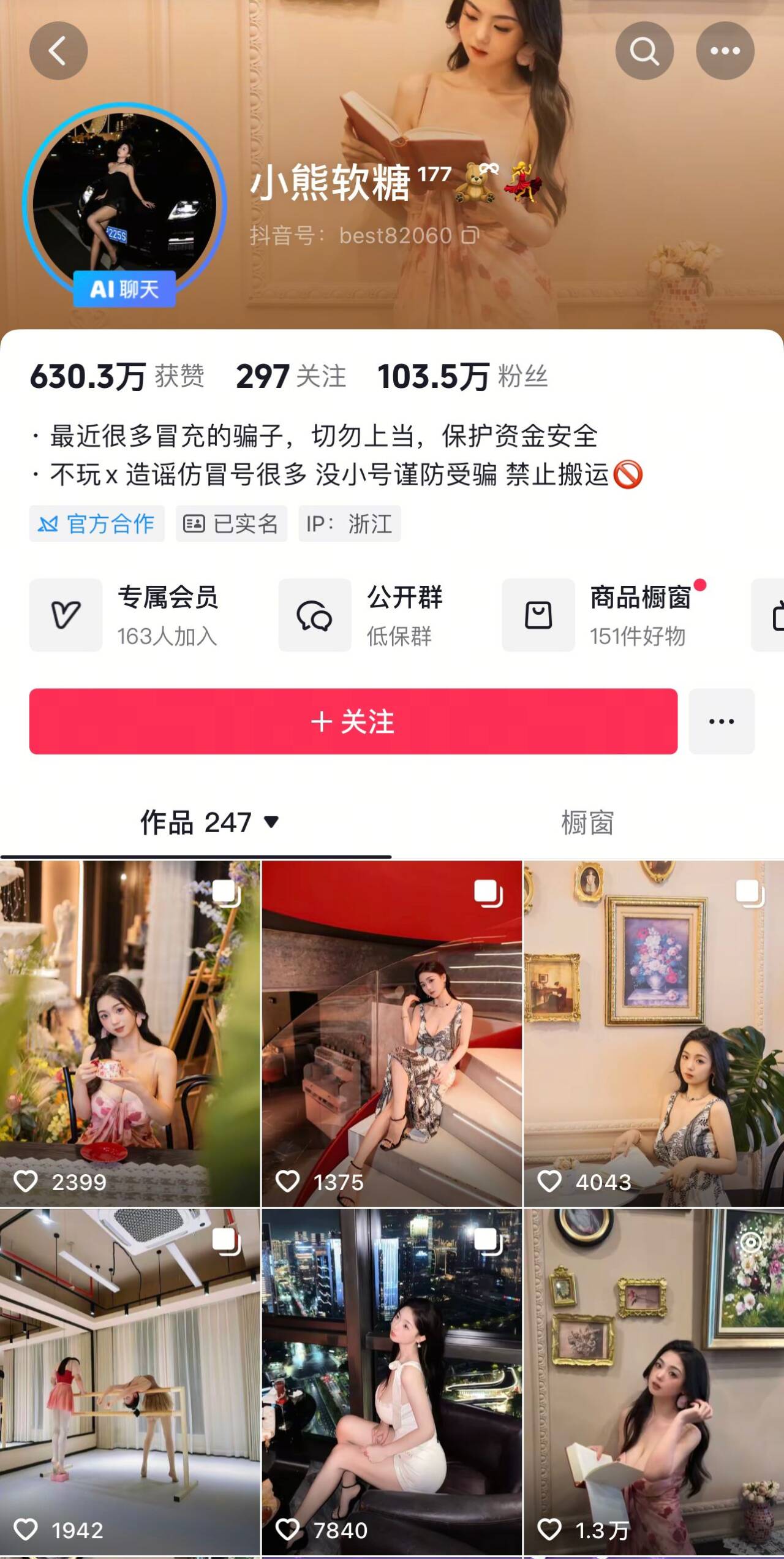Open the post with 7840 likes
Image resolution: width=784 pixels, height=1559 pixels.
pos(392,1384)
